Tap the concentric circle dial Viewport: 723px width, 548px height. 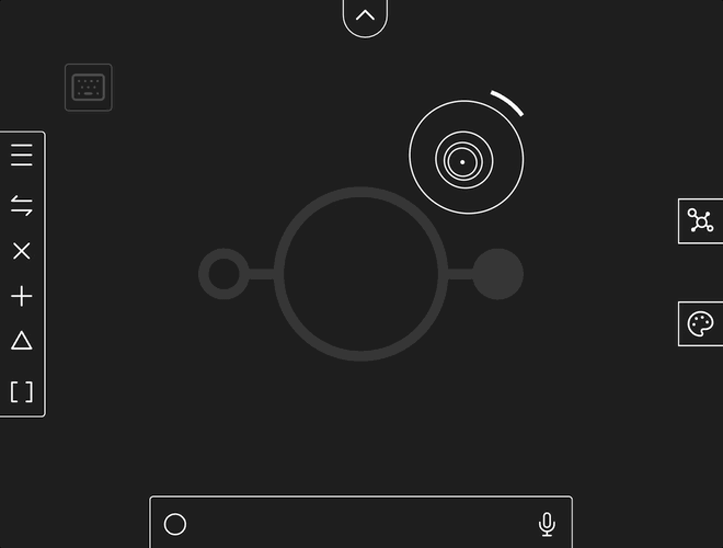[x=465, y=158]
